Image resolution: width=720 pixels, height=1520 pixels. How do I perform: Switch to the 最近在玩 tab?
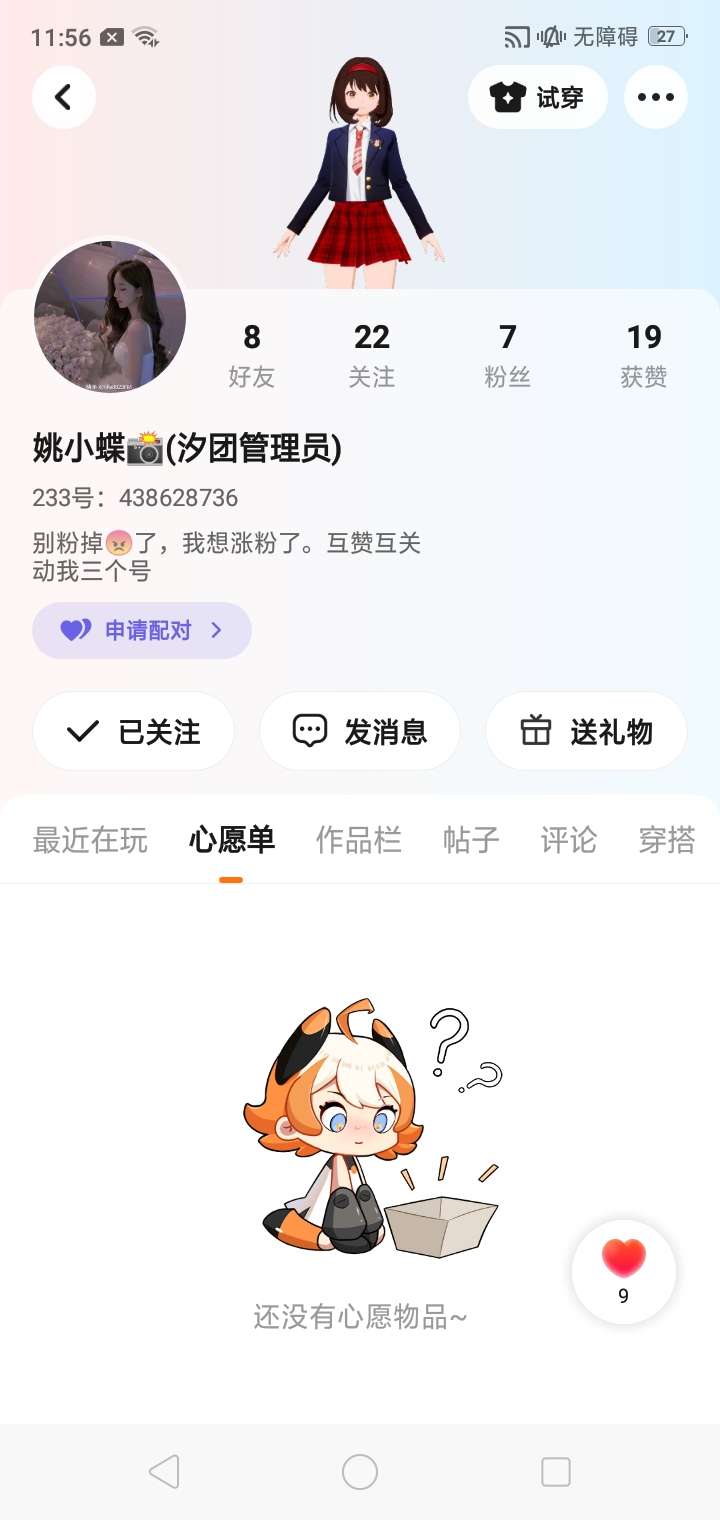[x=90, y=840]
